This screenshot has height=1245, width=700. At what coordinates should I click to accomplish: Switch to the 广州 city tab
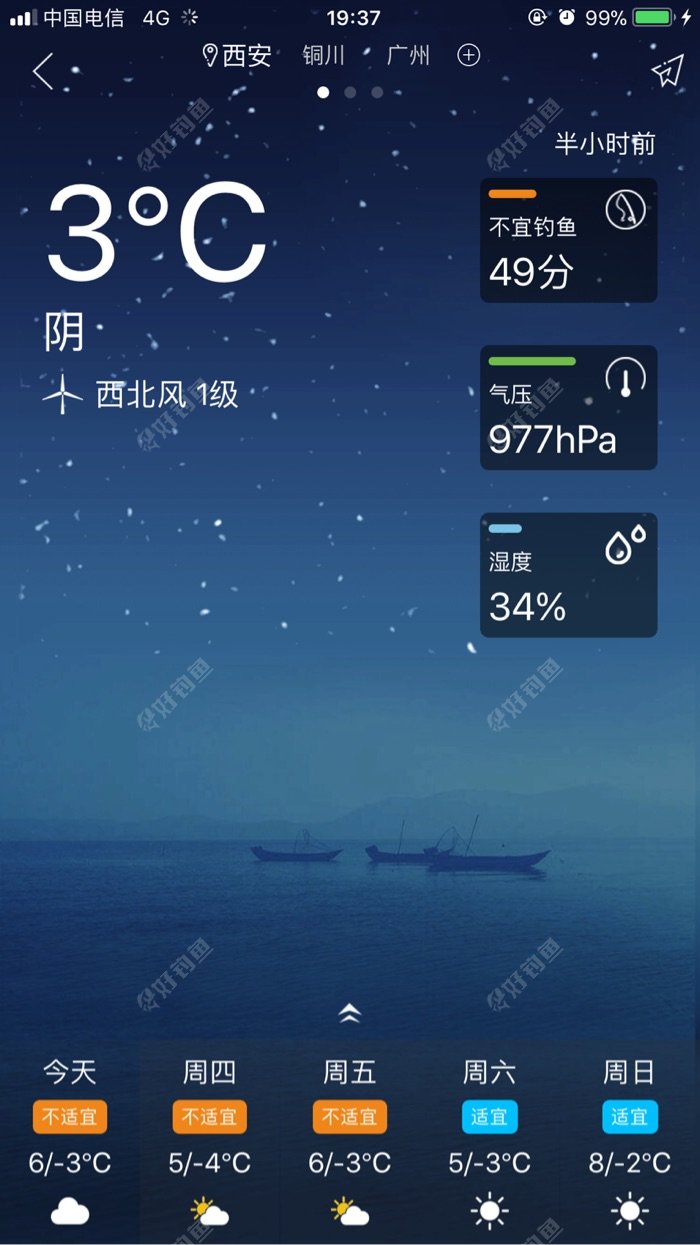(408, 55)
